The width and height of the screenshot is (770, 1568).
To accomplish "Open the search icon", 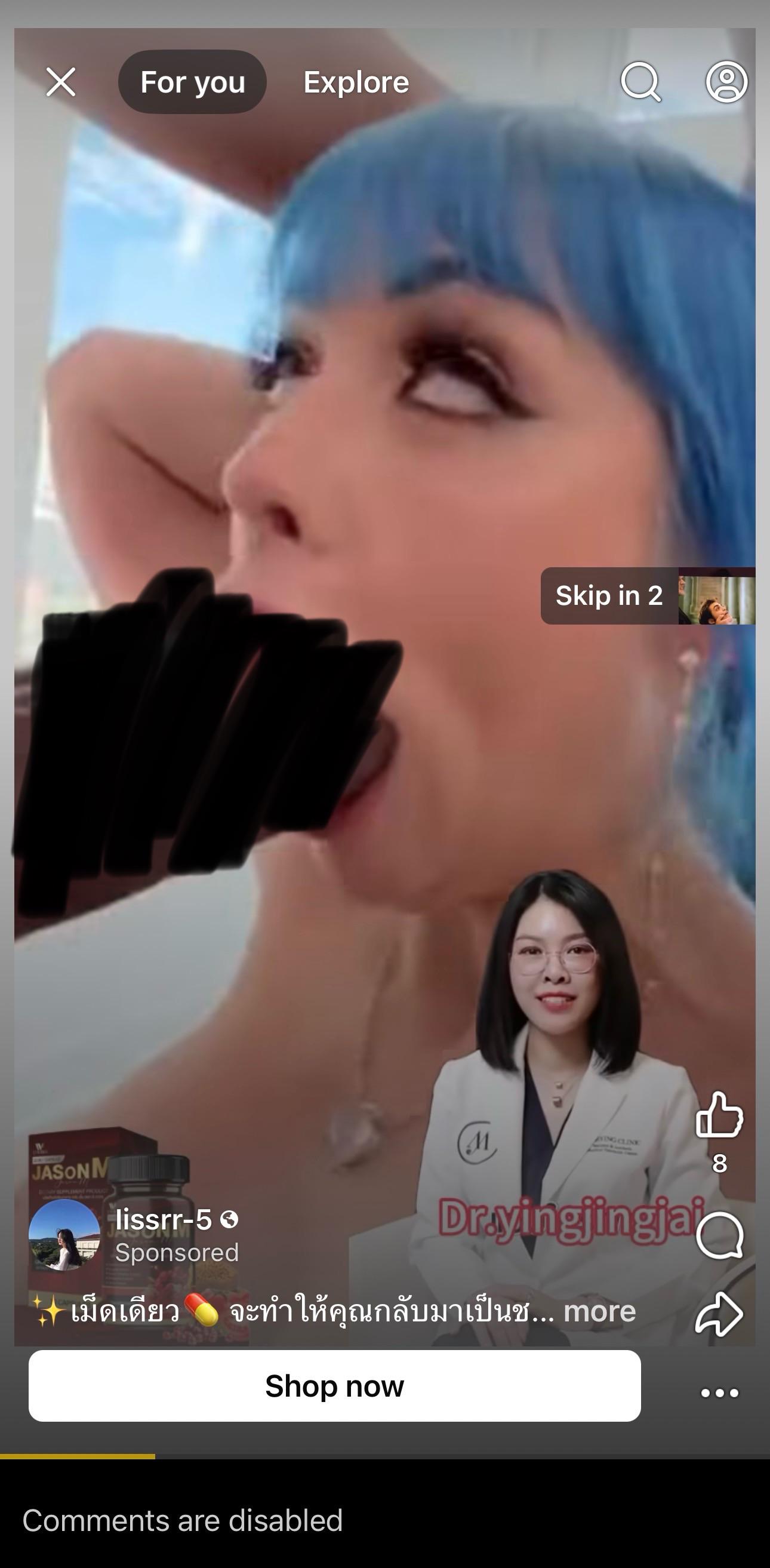I will [x=640, y=82].
